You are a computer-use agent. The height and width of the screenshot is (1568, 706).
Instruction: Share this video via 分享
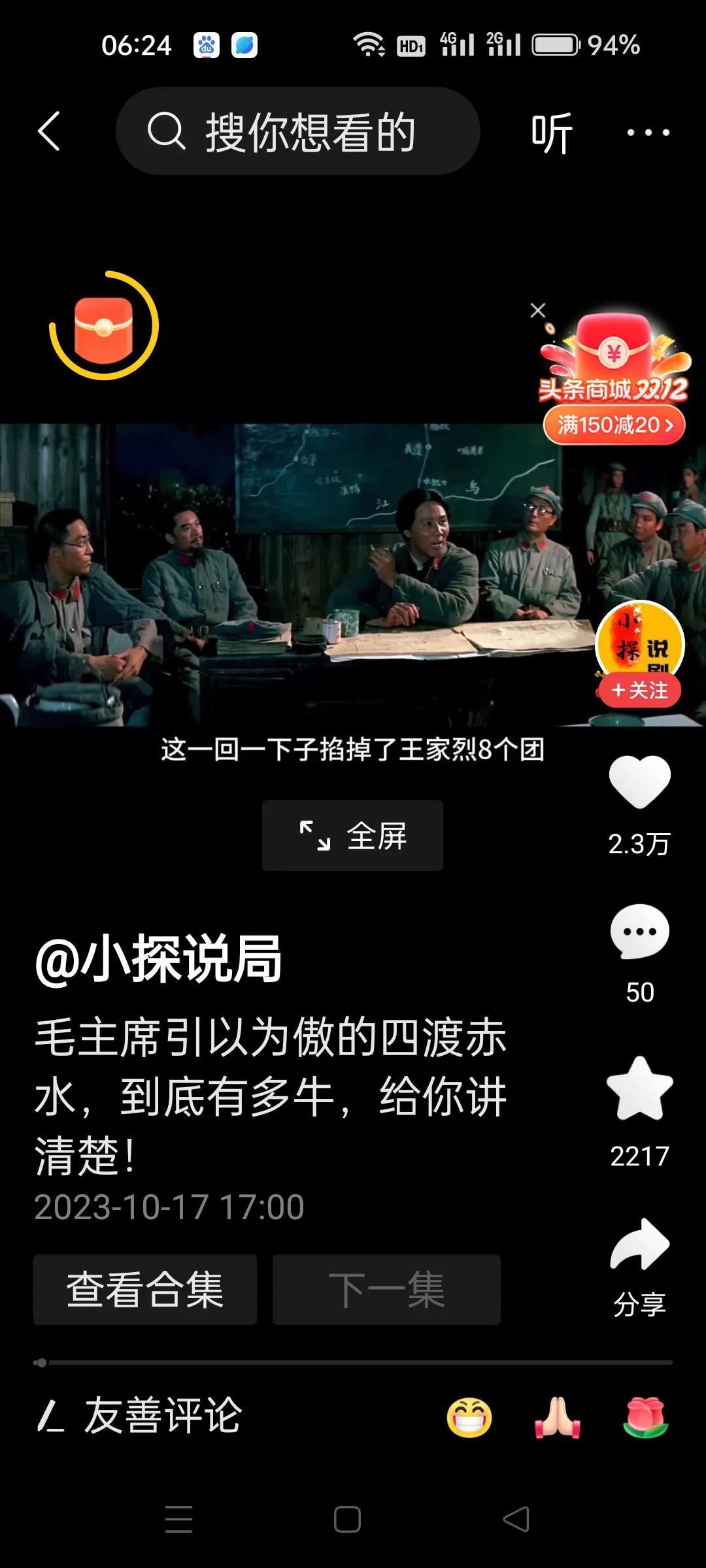639,1246
